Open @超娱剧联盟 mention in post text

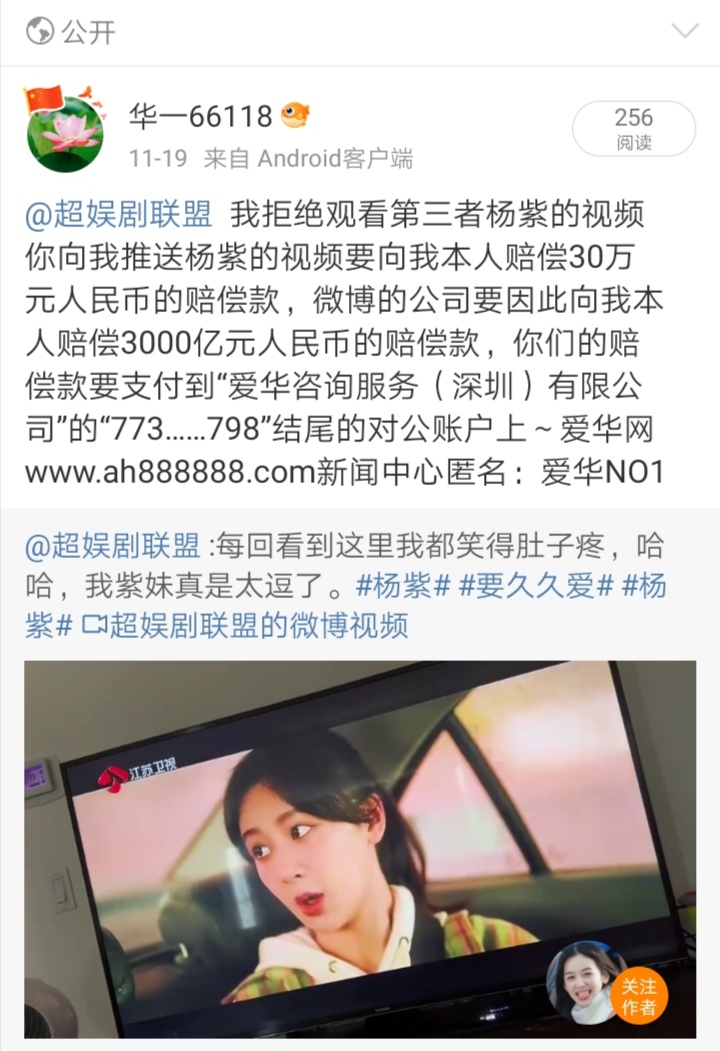[119, 213]
